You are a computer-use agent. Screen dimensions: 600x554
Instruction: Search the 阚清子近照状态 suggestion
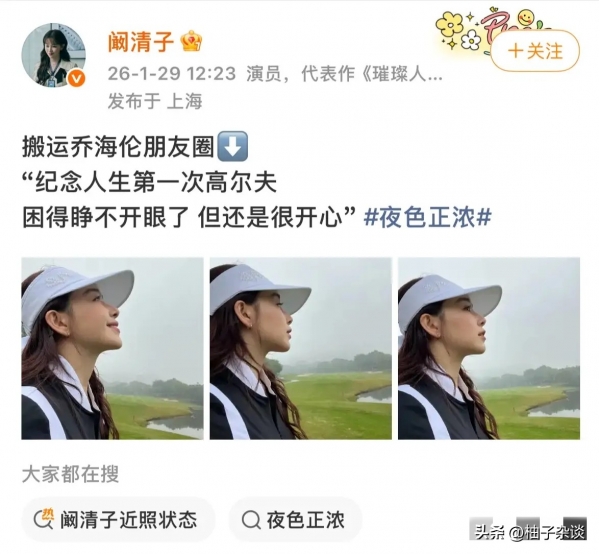point(118,520)
